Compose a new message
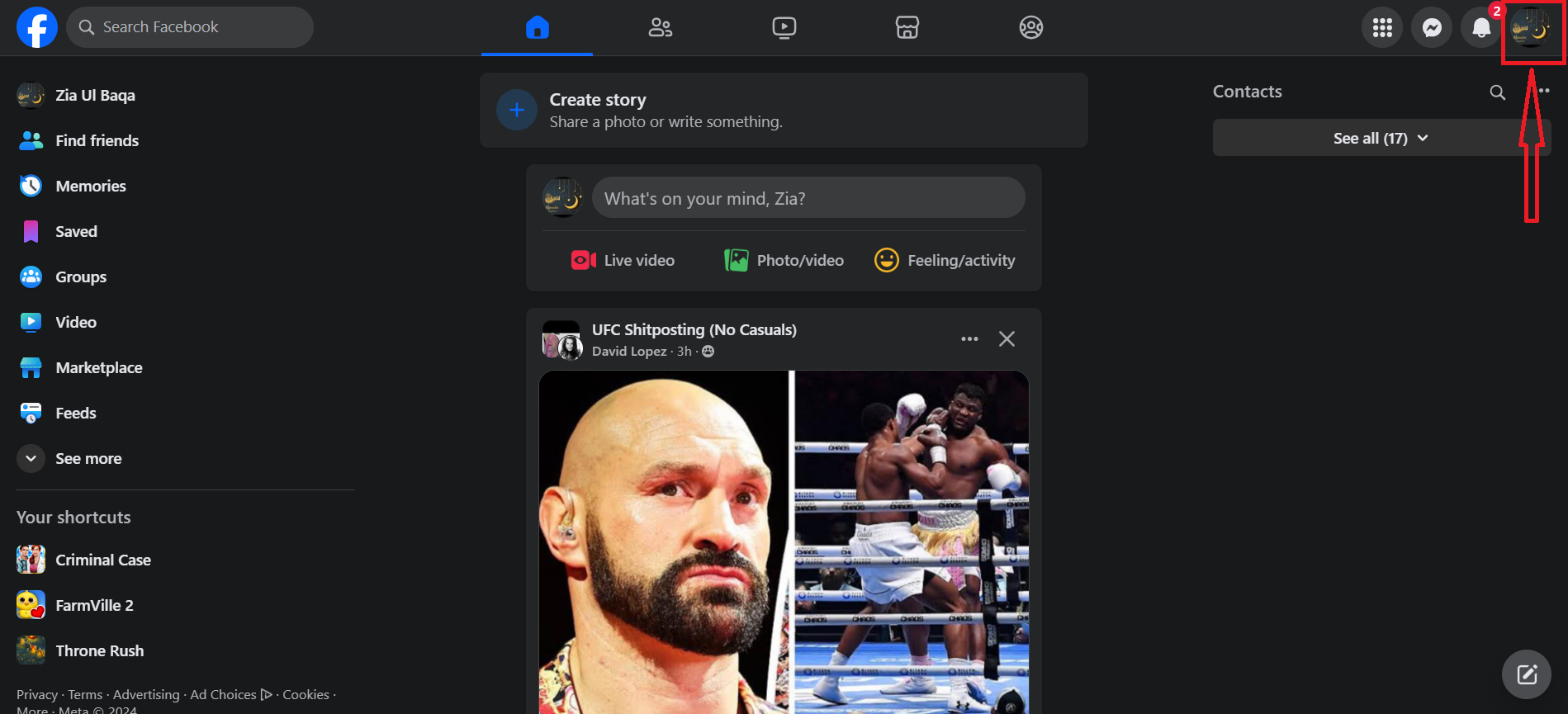 coord(1527,674)
